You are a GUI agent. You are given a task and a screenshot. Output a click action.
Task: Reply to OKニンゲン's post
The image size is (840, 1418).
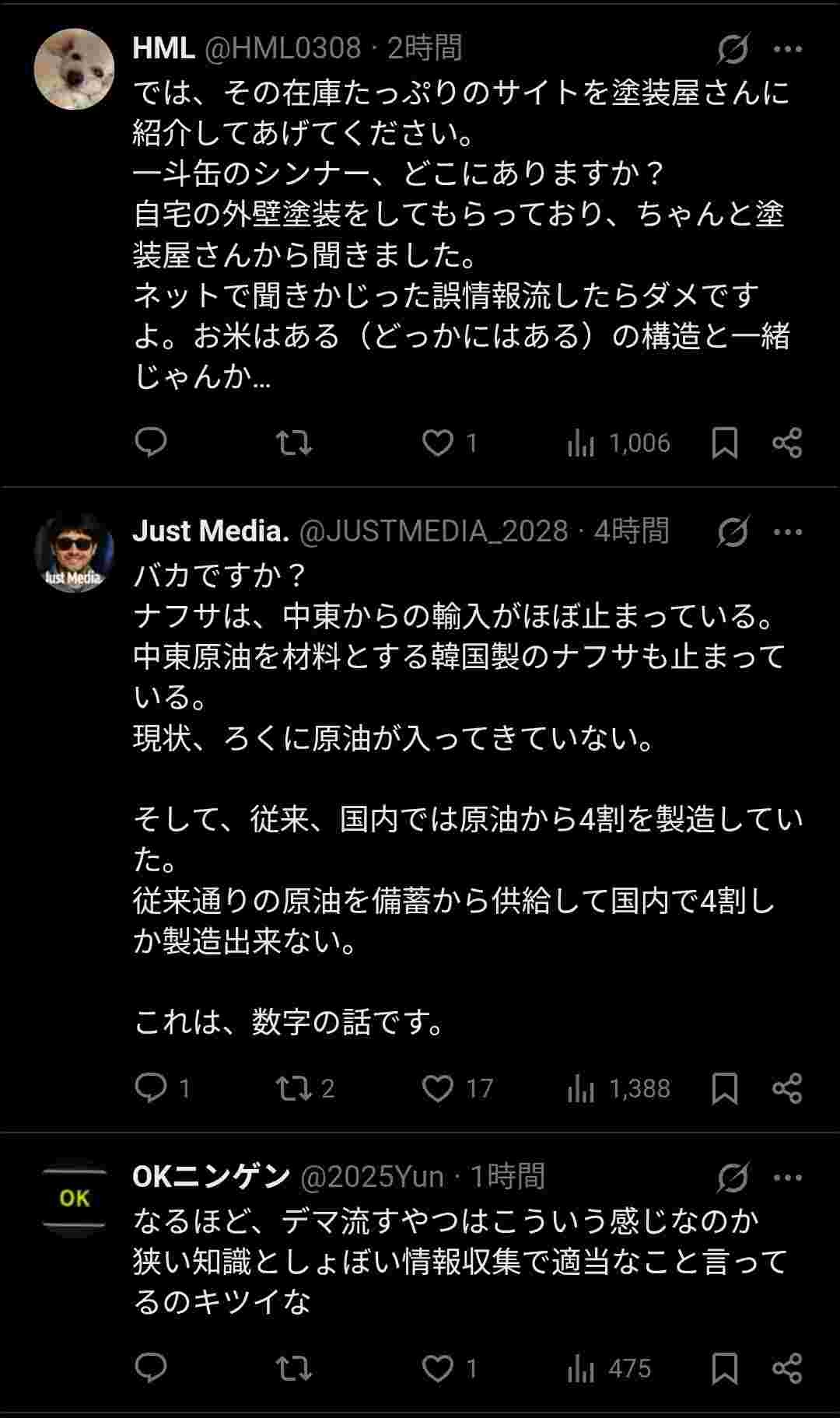(x=151, y=1367)
